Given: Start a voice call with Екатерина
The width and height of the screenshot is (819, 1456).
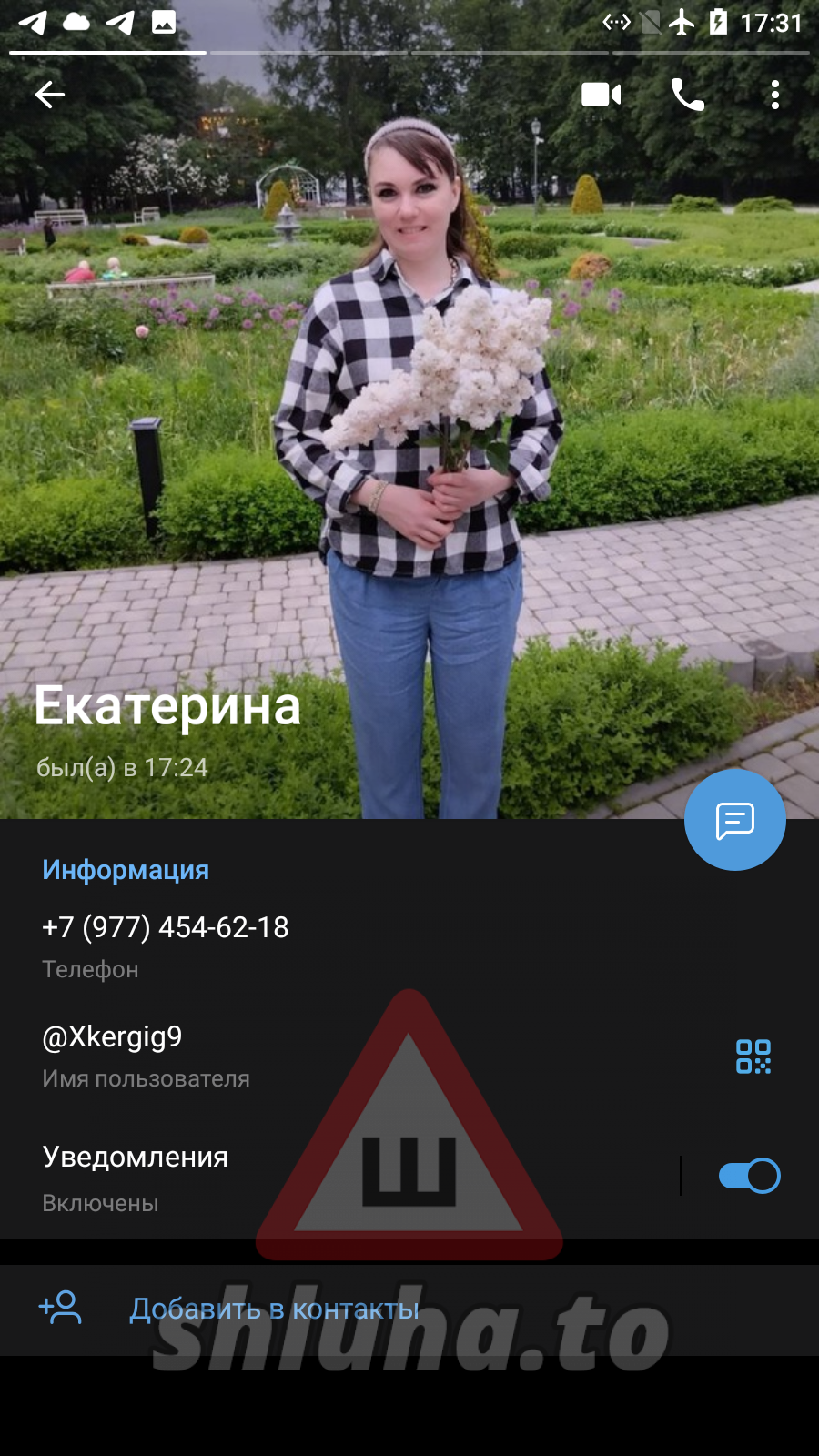Looking at the screenshot, I should [x=687, y=95].
